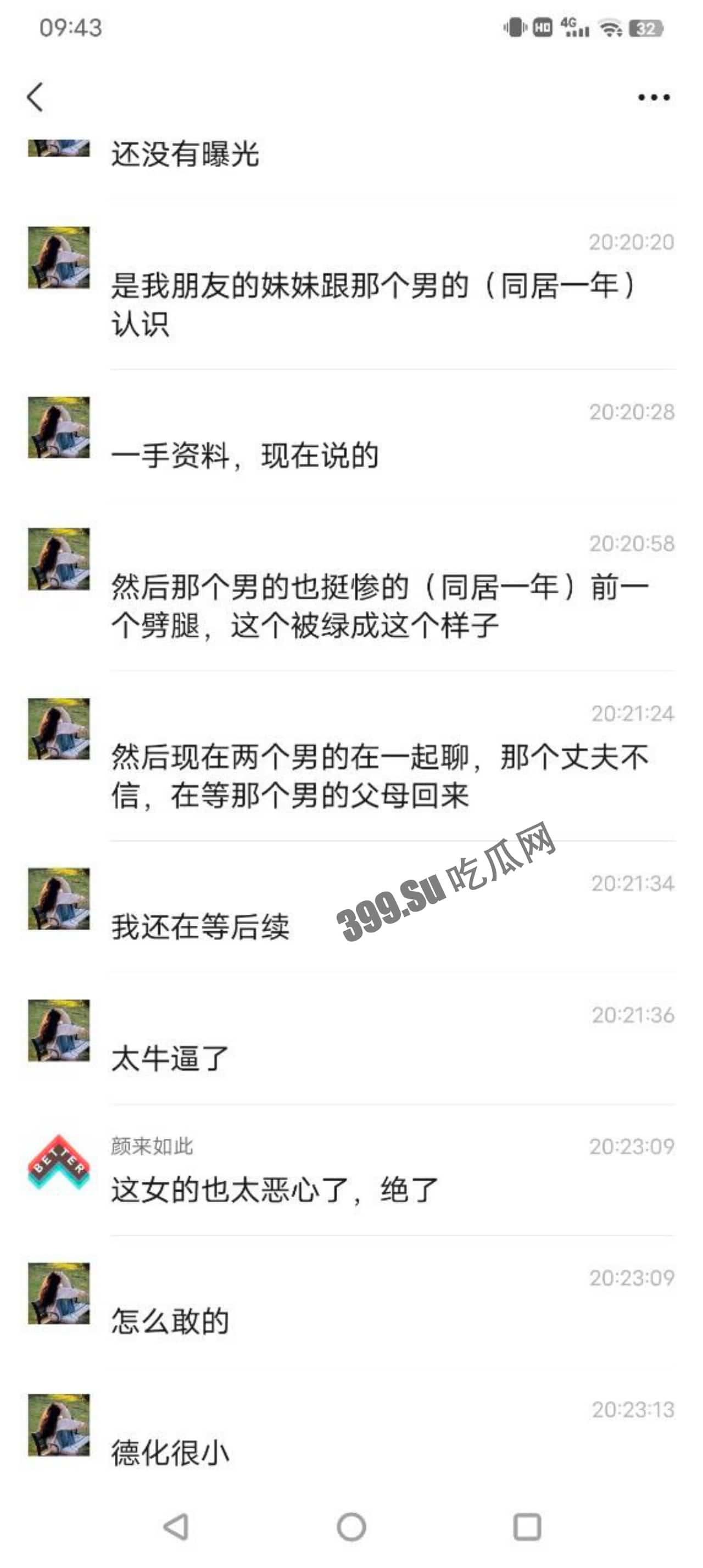Tap the battery indicator showing 32
The width and height of the screenshot is (703, 1568).
pos(647,27)
